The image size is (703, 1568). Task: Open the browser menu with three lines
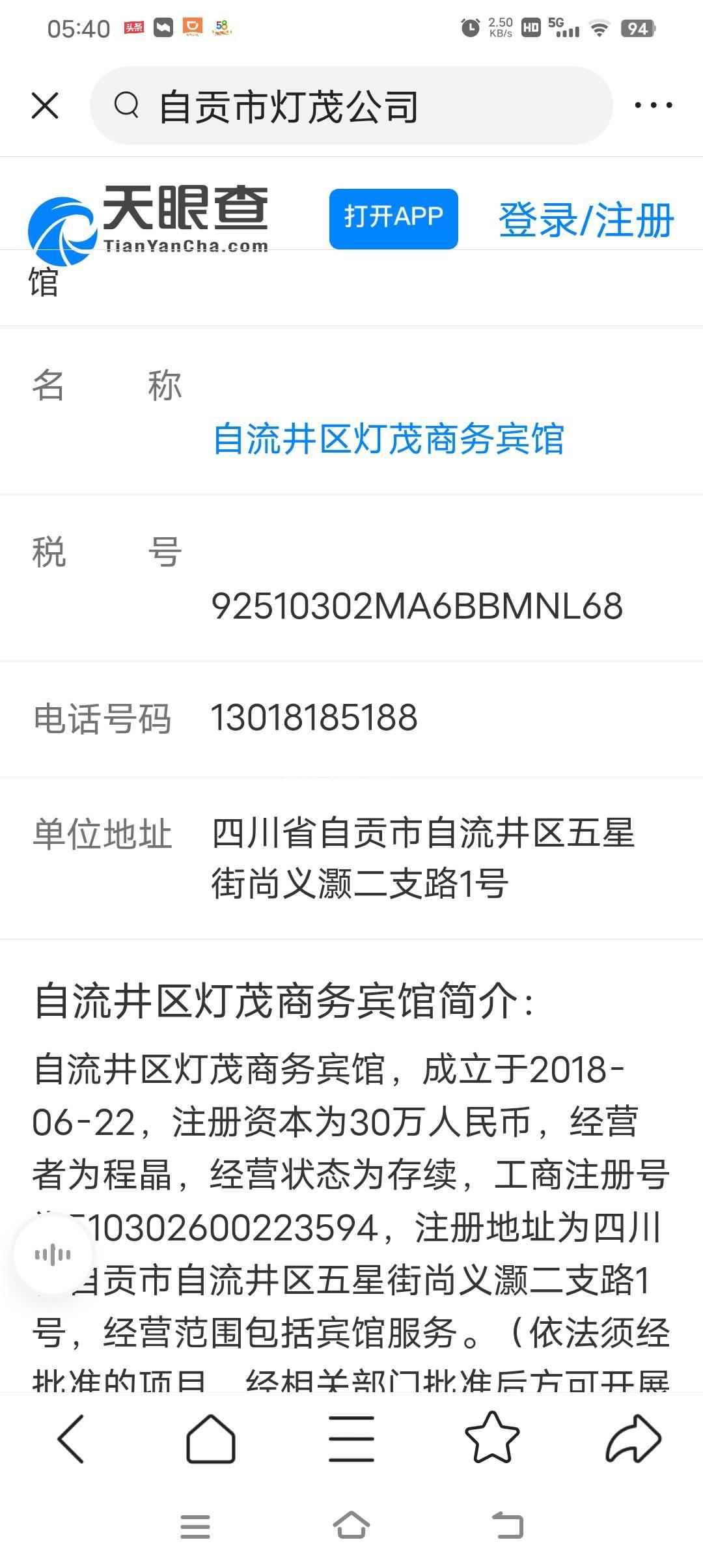point(351,1438)
